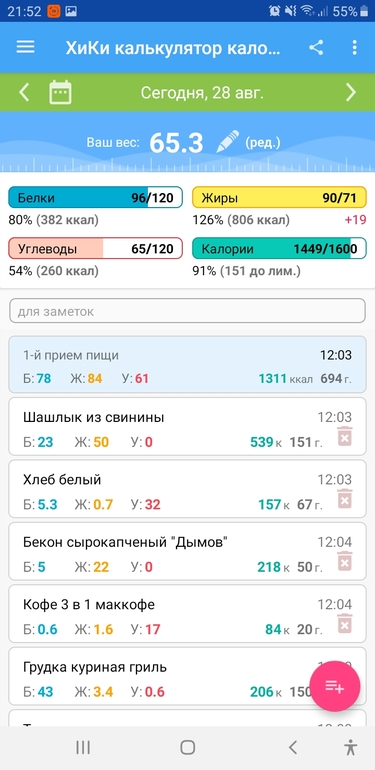
Task: Open the three-dot overflow menu
Action: [x=354, y=48]
